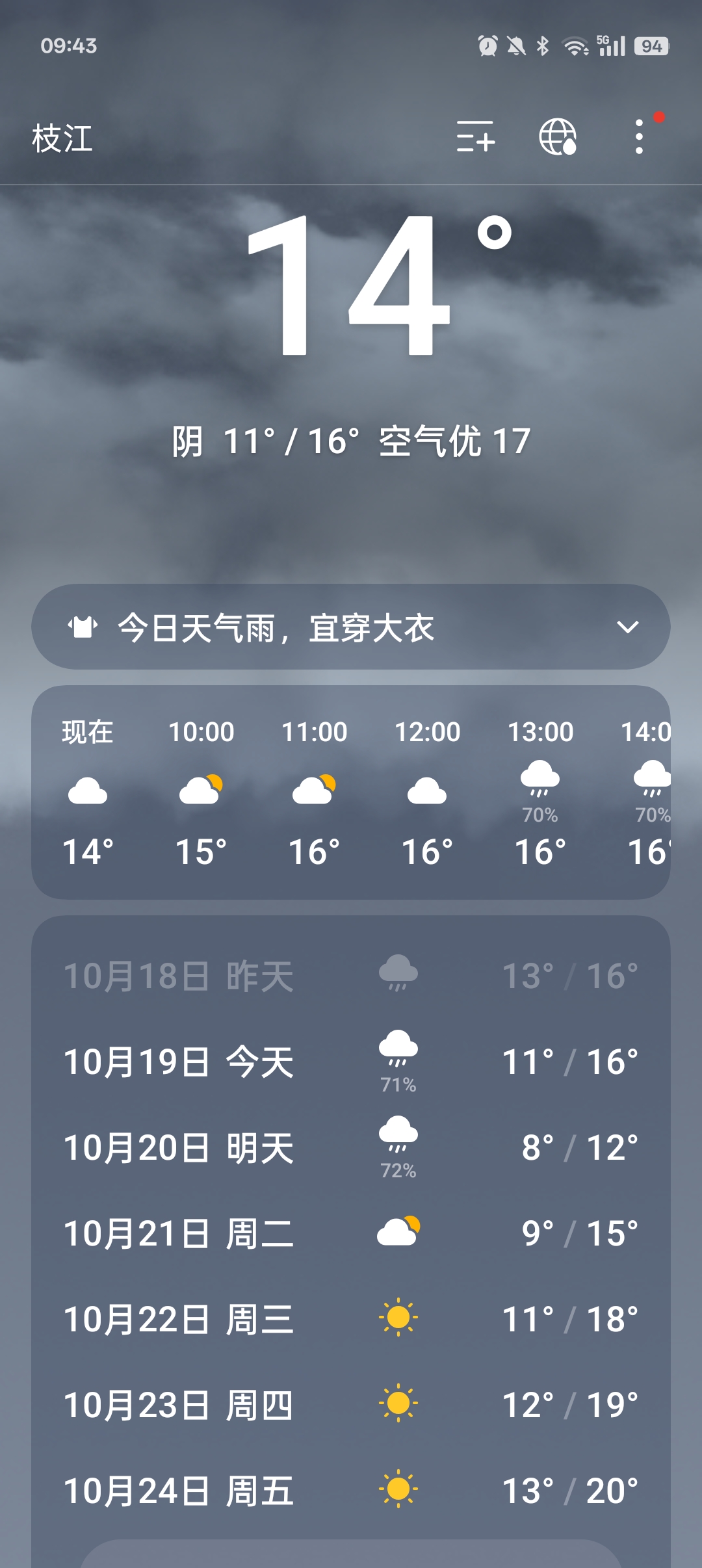Open the 10月23日 周四 forecast row
702x1568 pixels.
click(x=351, y=1405)
